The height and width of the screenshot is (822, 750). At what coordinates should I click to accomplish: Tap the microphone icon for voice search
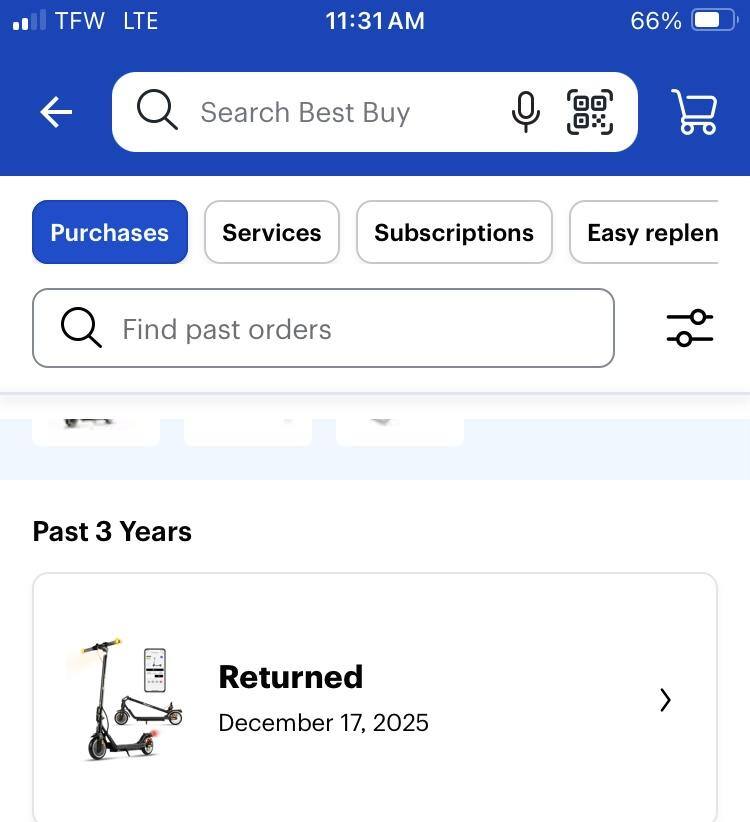[x=524, y=112]
